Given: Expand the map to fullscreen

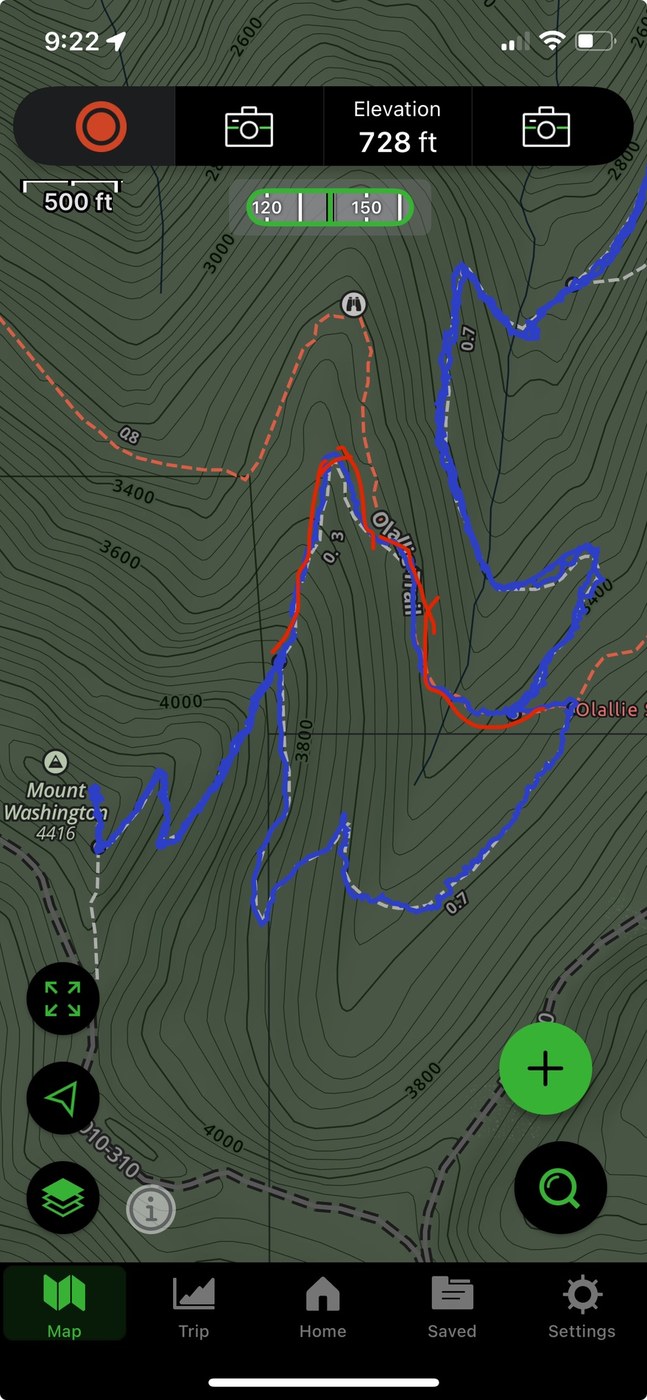Looking at the screenshot, I should tap(62, 998).
